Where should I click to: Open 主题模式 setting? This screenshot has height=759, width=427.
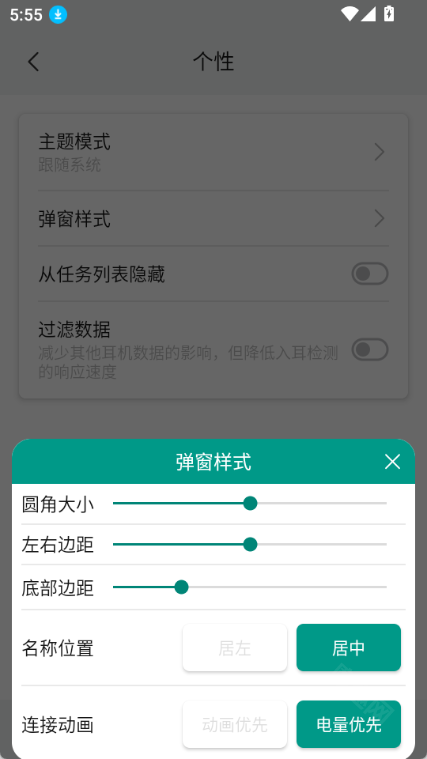click(x=214, y=152)
